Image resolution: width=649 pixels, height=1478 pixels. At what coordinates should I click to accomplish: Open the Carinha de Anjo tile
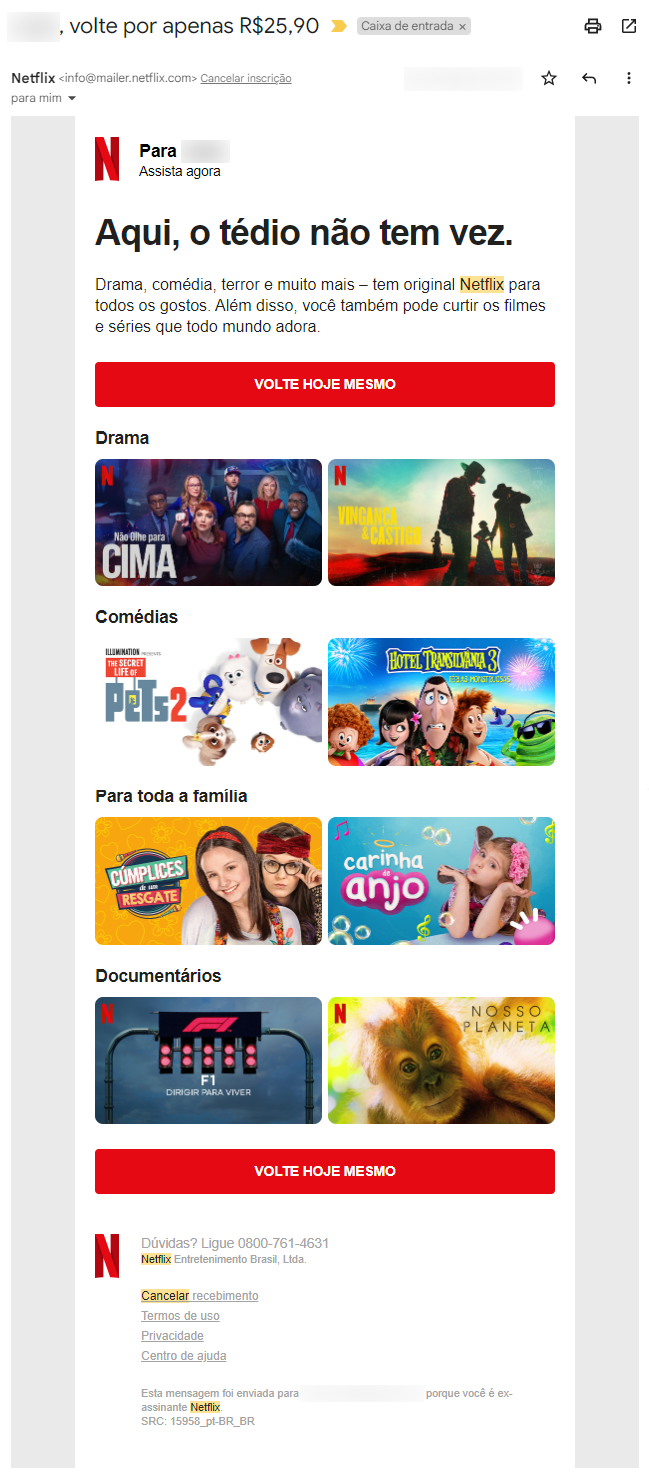(x=441, y=881)
